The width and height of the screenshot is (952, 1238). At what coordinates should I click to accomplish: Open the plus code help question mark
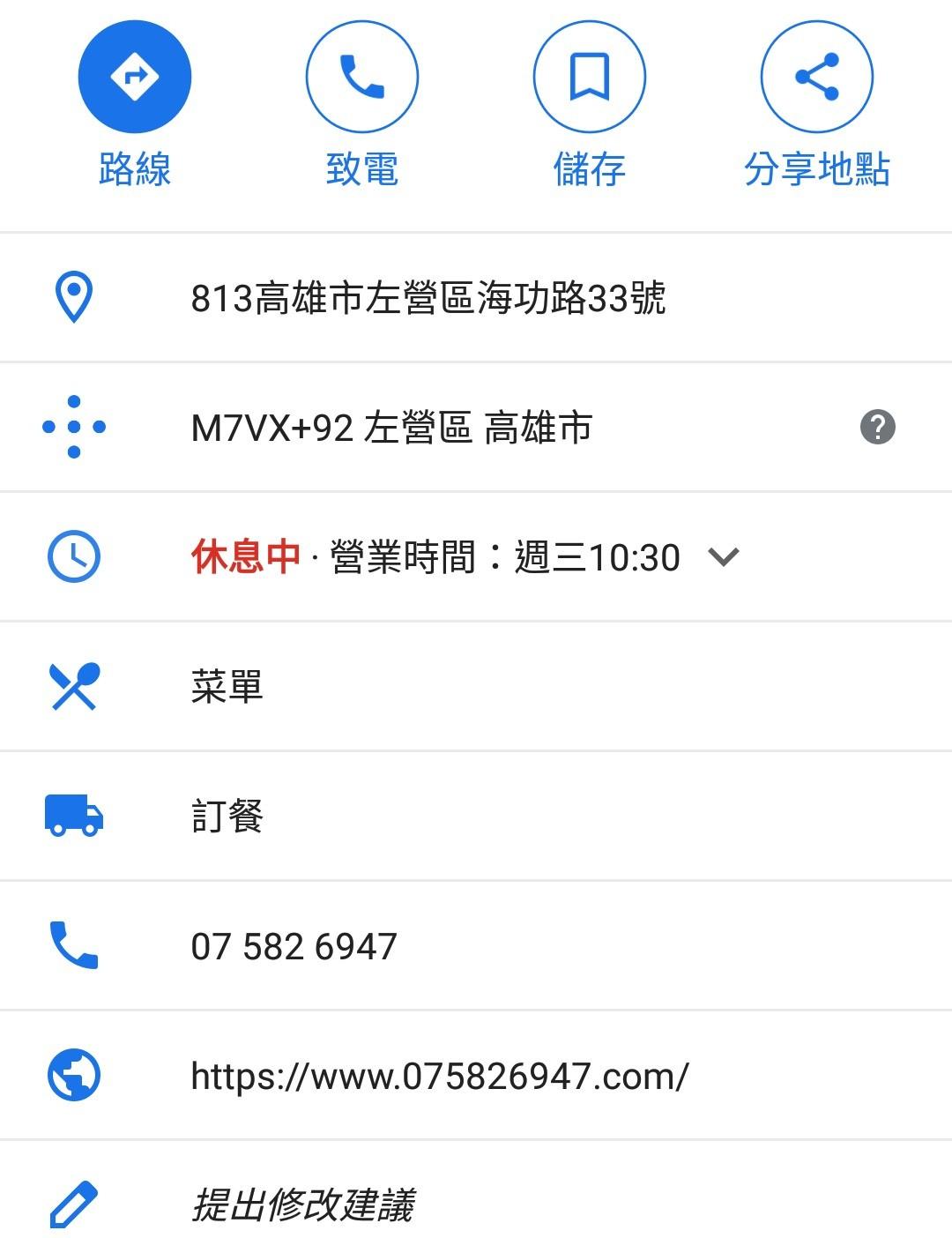(x=877, y=428)
